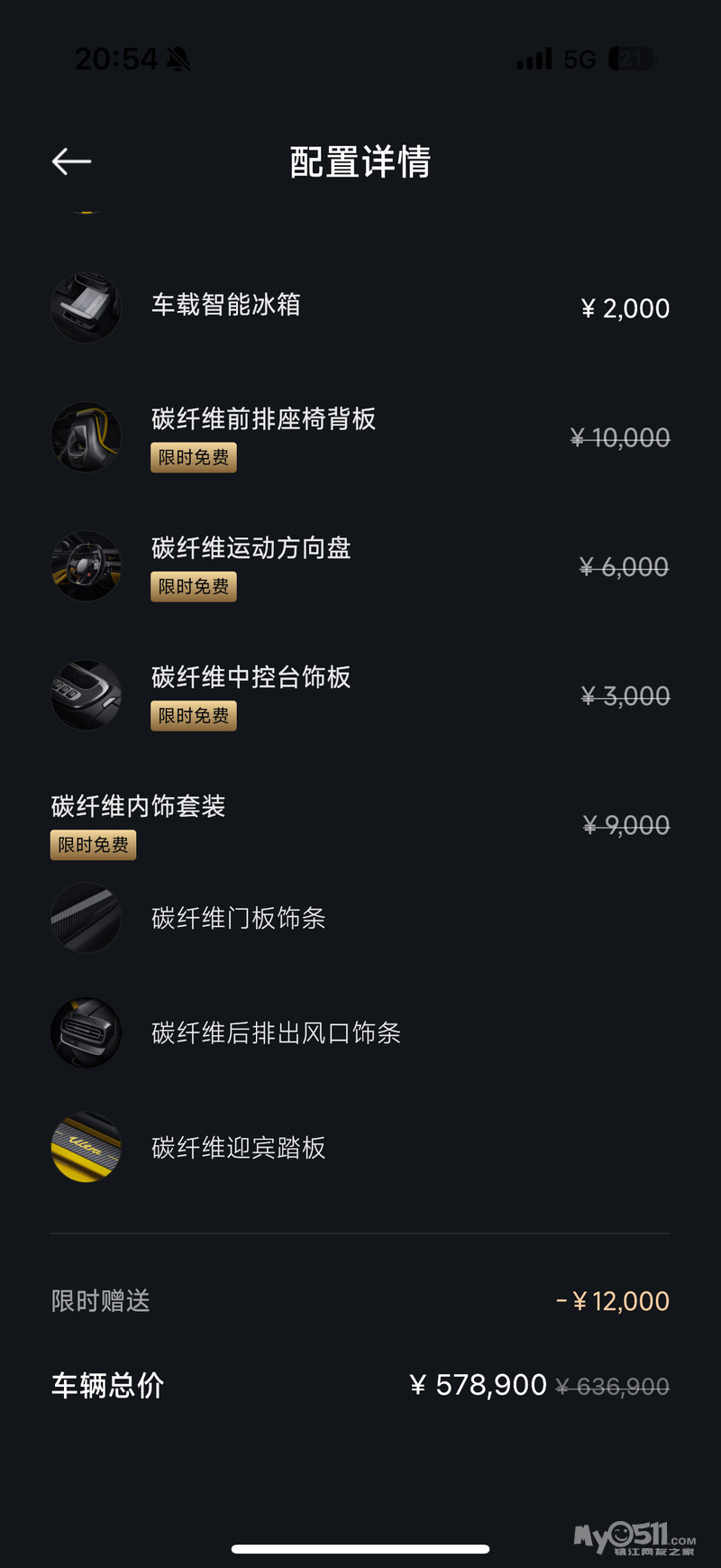Viewport: 721px width, 1568px height.
Task: Go back from the 配置详情 page
Action: click(71, 161)
